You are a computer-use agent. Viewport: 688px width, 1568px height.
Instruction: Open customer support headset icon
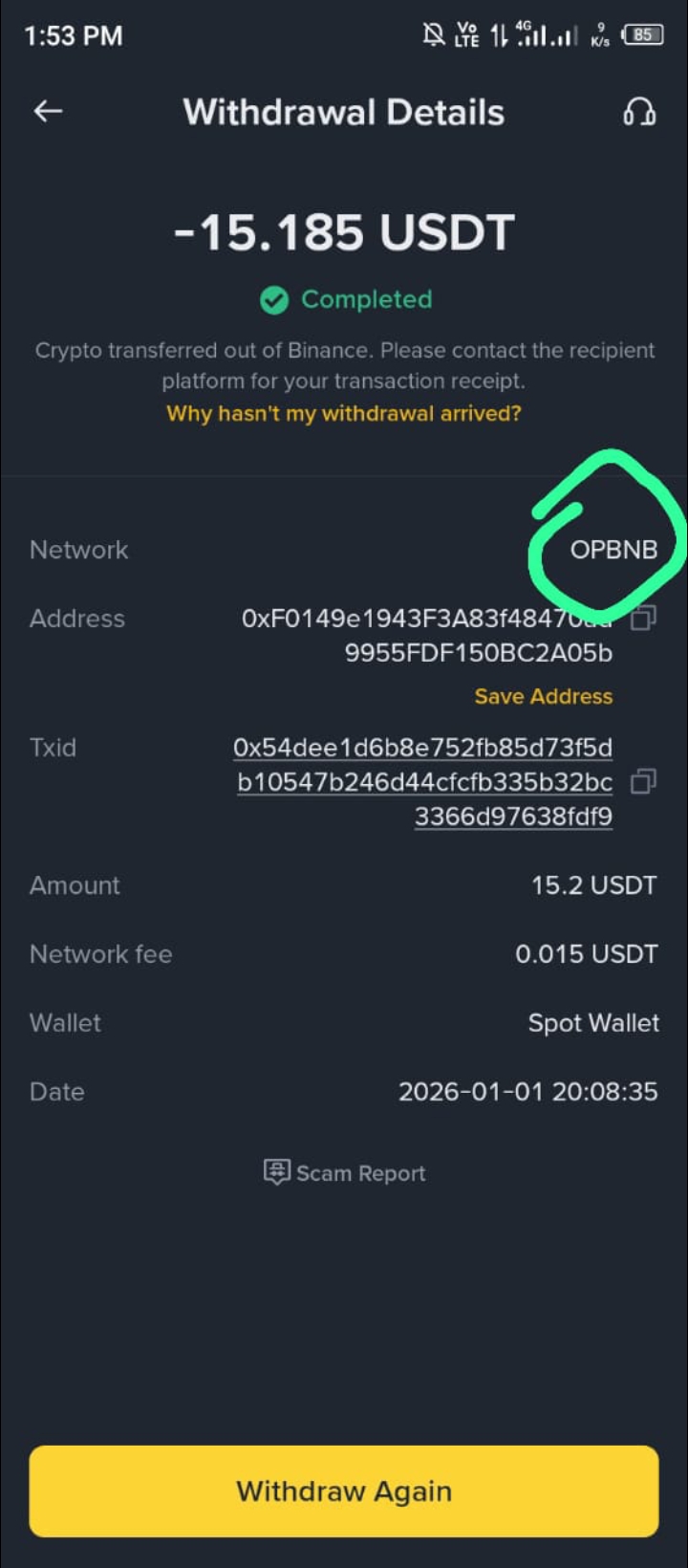pyautogui.click(x=639, y=112)
